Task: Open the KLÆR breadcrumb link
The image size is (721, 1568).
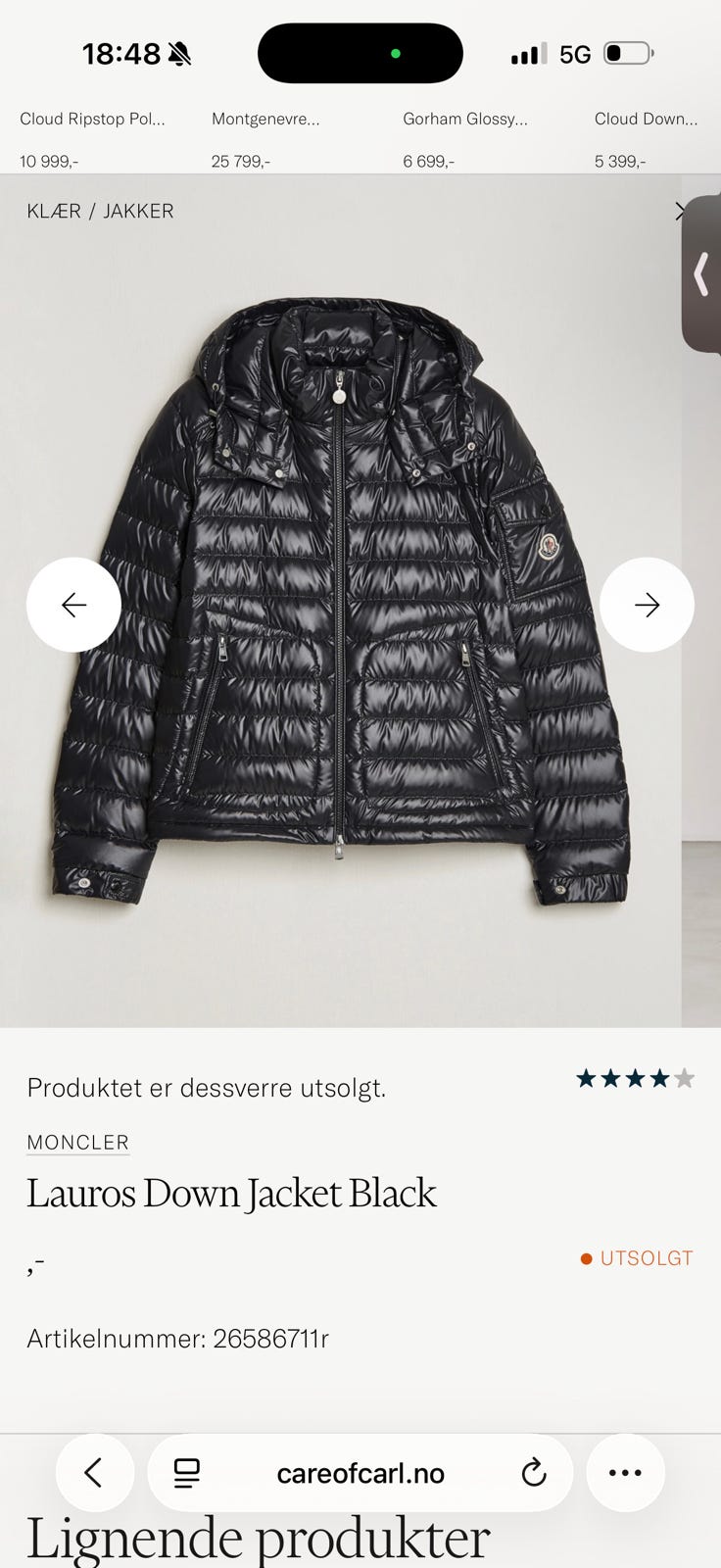Action: click(54, 211)
